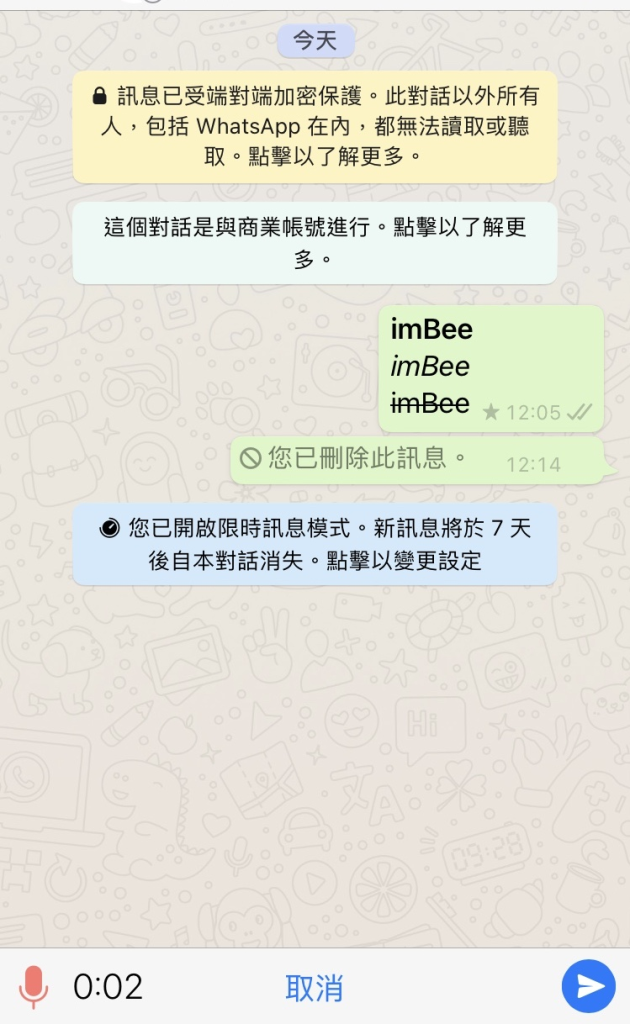The width and height of the screenshot is (630, 1024).
Task: Change the disappearing messages setting notice
Action: [x=315, y=545]
